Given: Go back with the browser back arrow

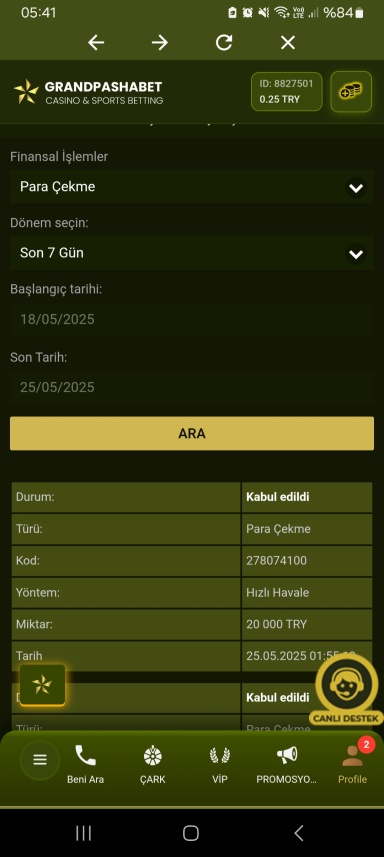Looking at the screenshot, I should tap(96, 43).
